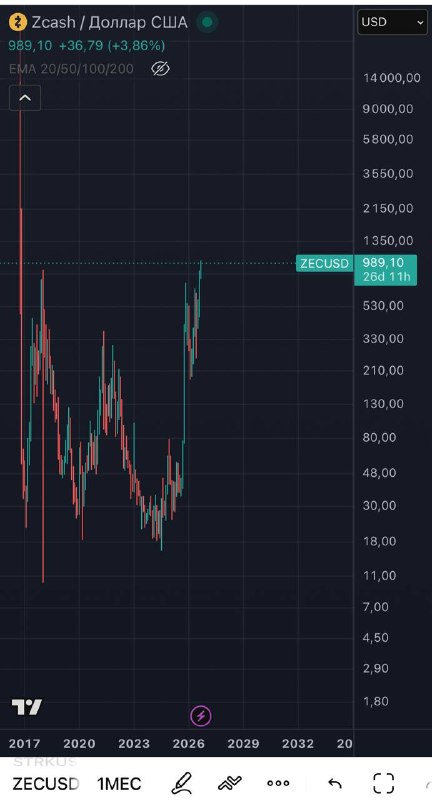Viewport: 432px width, 800px height.
Task: Change the 1МЕС timeframe interval
Action: [x=119, y=783]
